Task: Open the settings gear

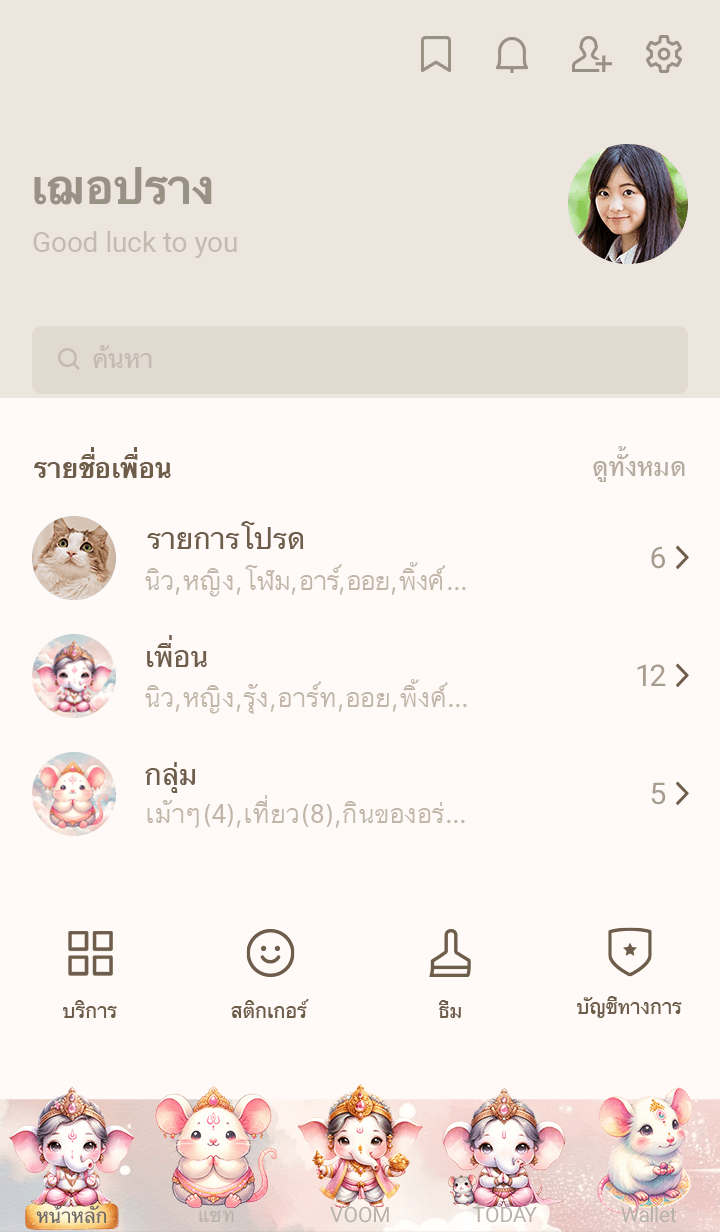Action: click(x=663, y=55)
